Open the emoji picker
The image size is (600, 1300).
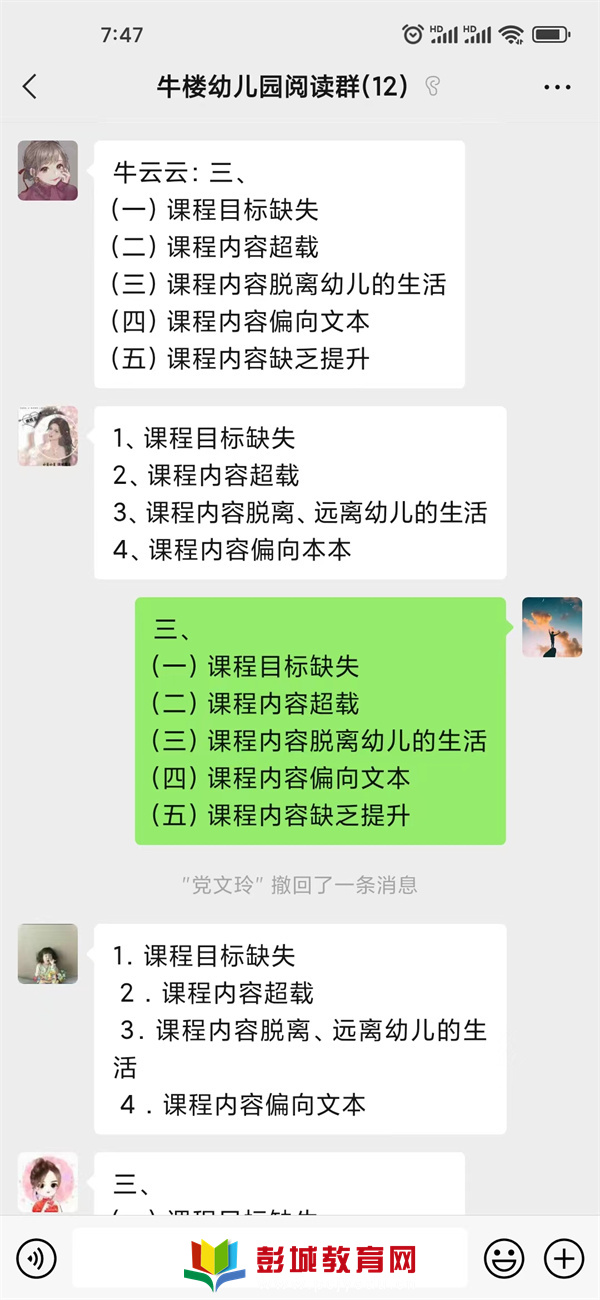point(504,1257)
